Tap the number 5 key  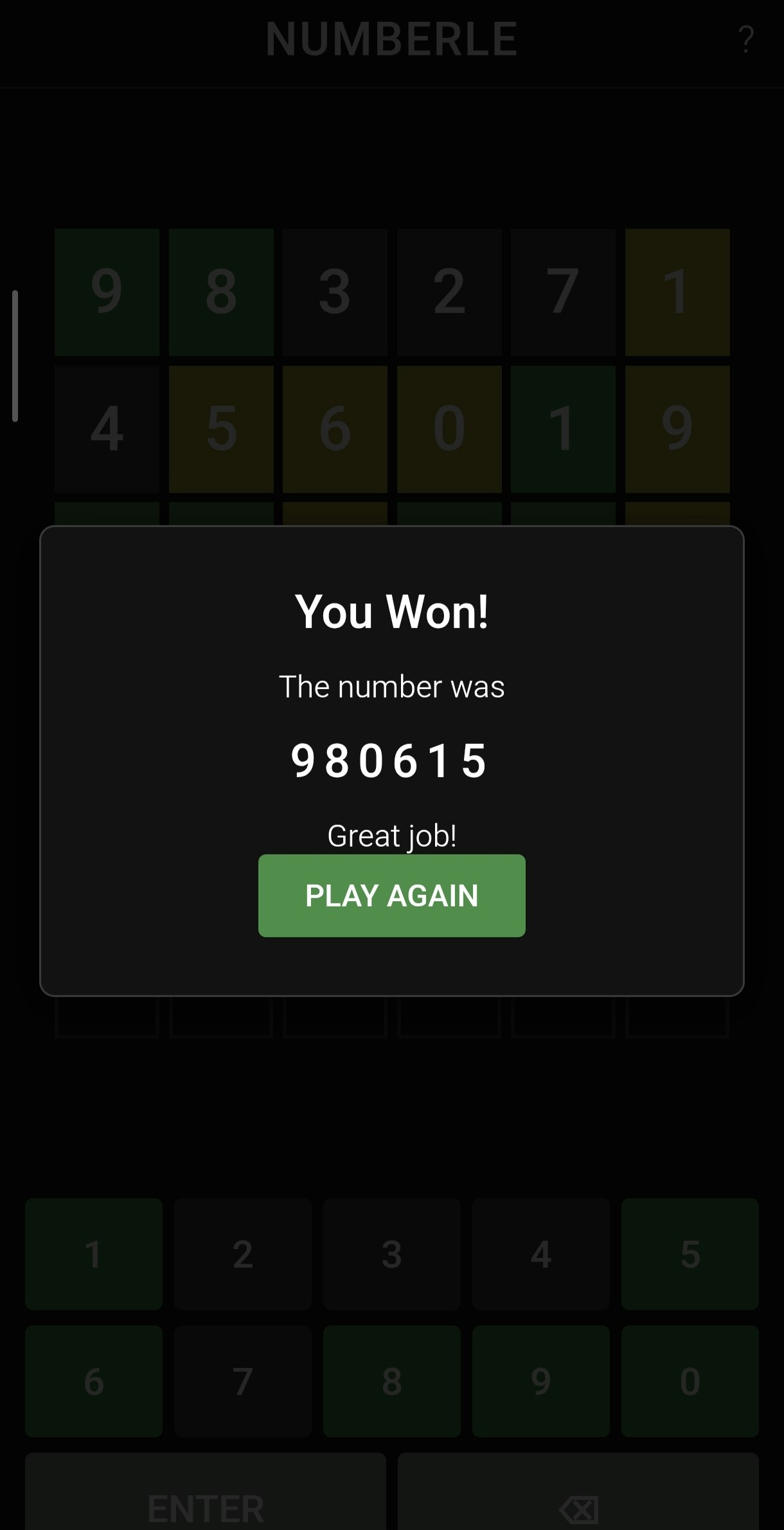pos(690,1254)
